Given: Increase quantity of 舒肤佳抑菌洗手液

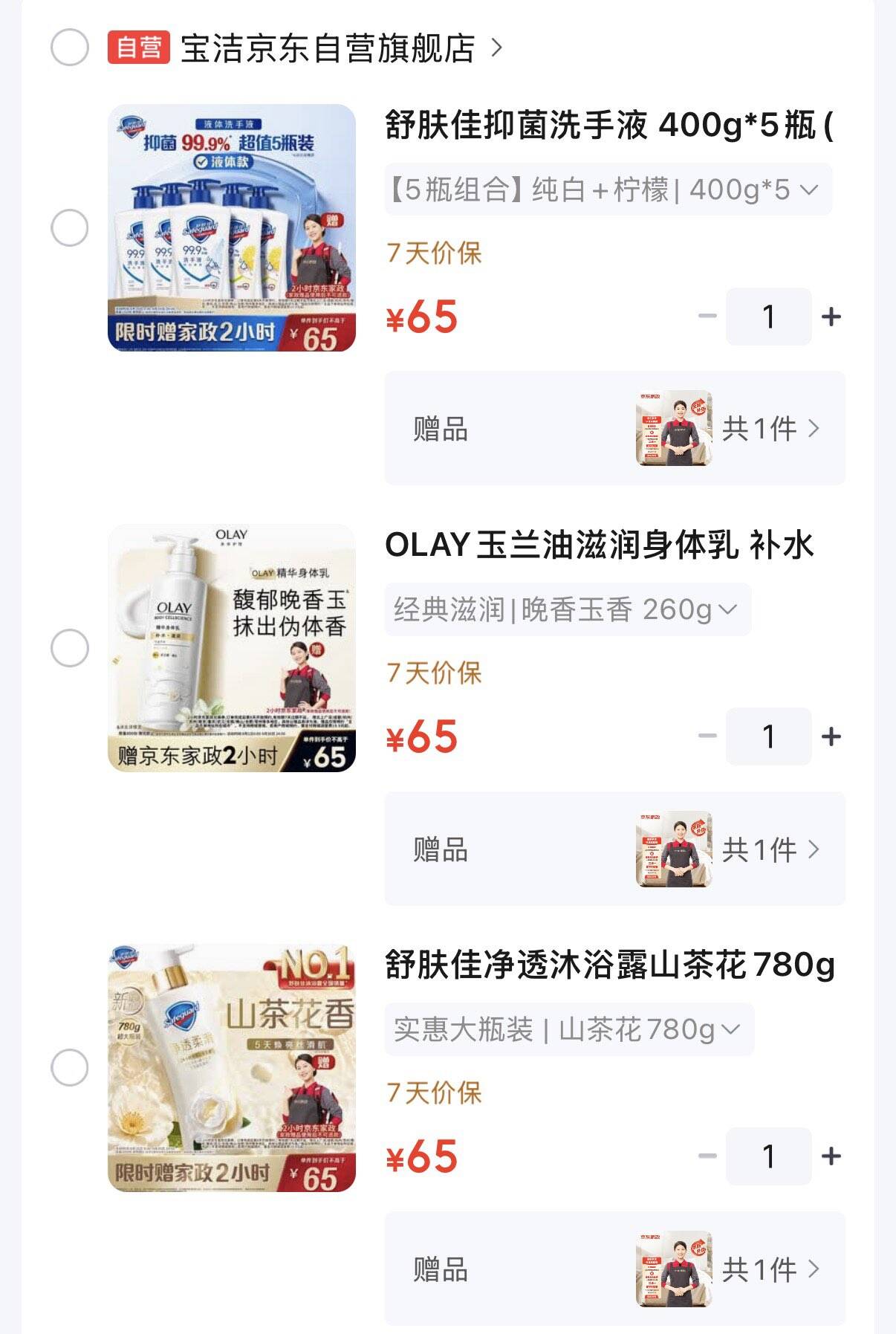Looking at the screenshot, I should point(831,317).
